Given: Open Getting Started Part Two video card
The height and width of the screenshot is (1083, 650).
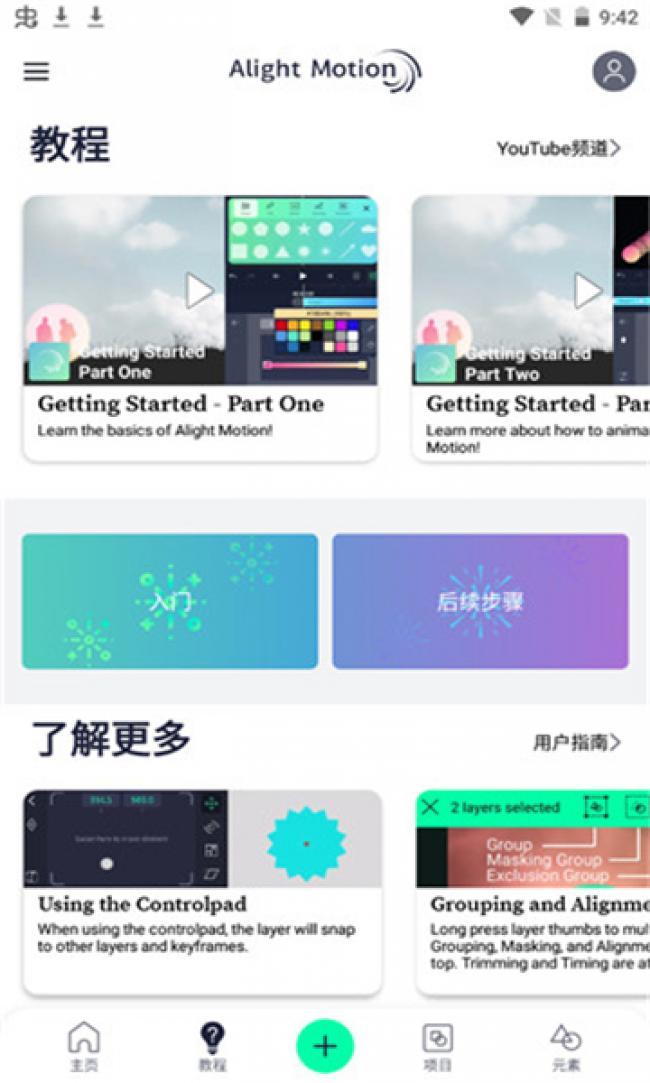Looking at the screenshot, I should point(530,327).
